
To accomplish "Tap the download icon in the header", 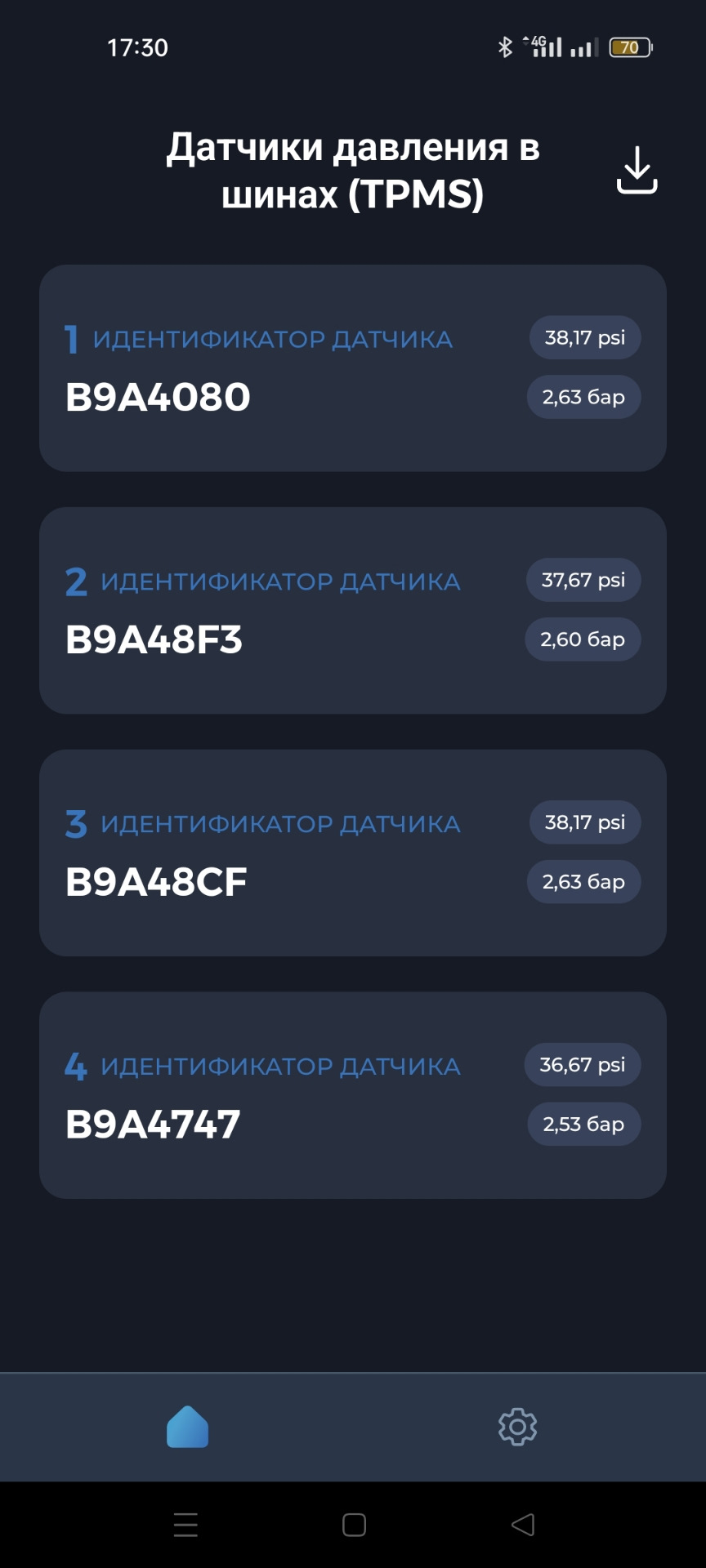I will (637, 170).
